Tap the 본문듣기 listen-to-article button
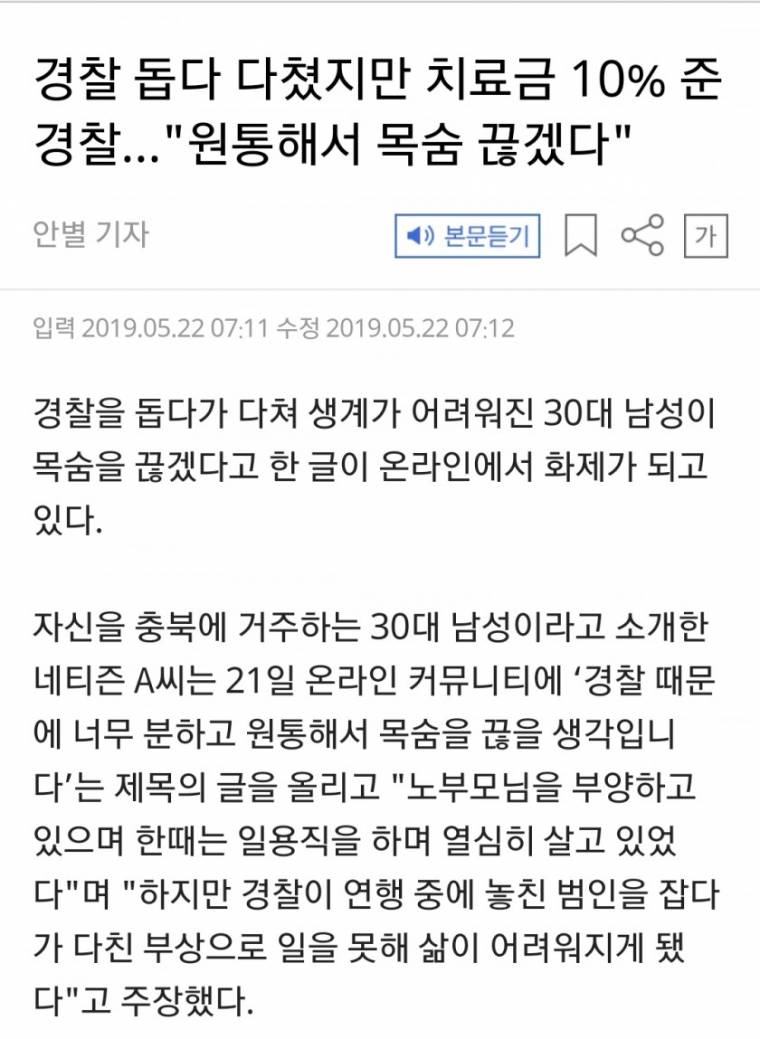Image resolution: width=760 pixels, height=1039 pixels. (x=467, y=236)
